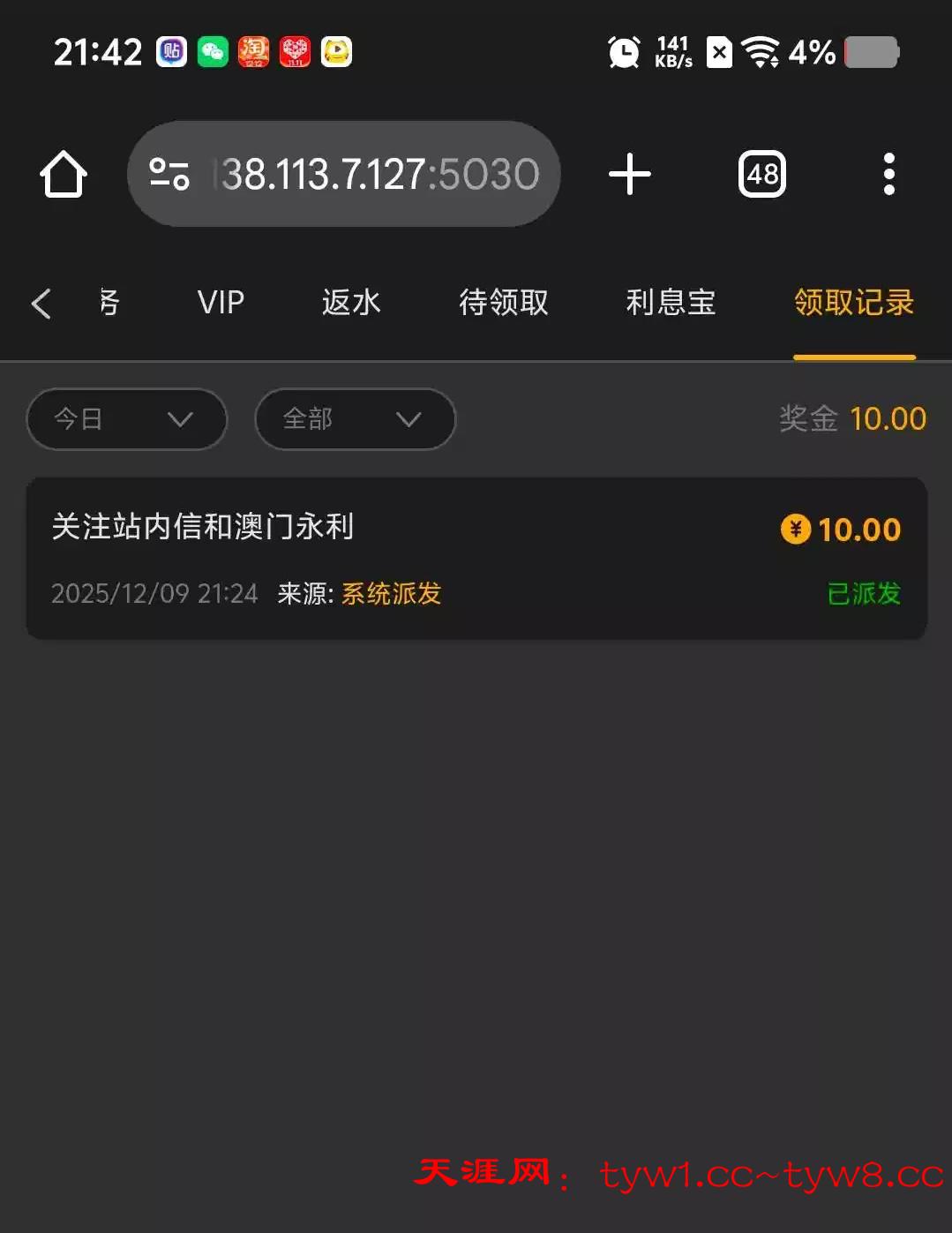The image size is (952, 1233).
Task: Go to browser home page
Action: pos(64,174)
